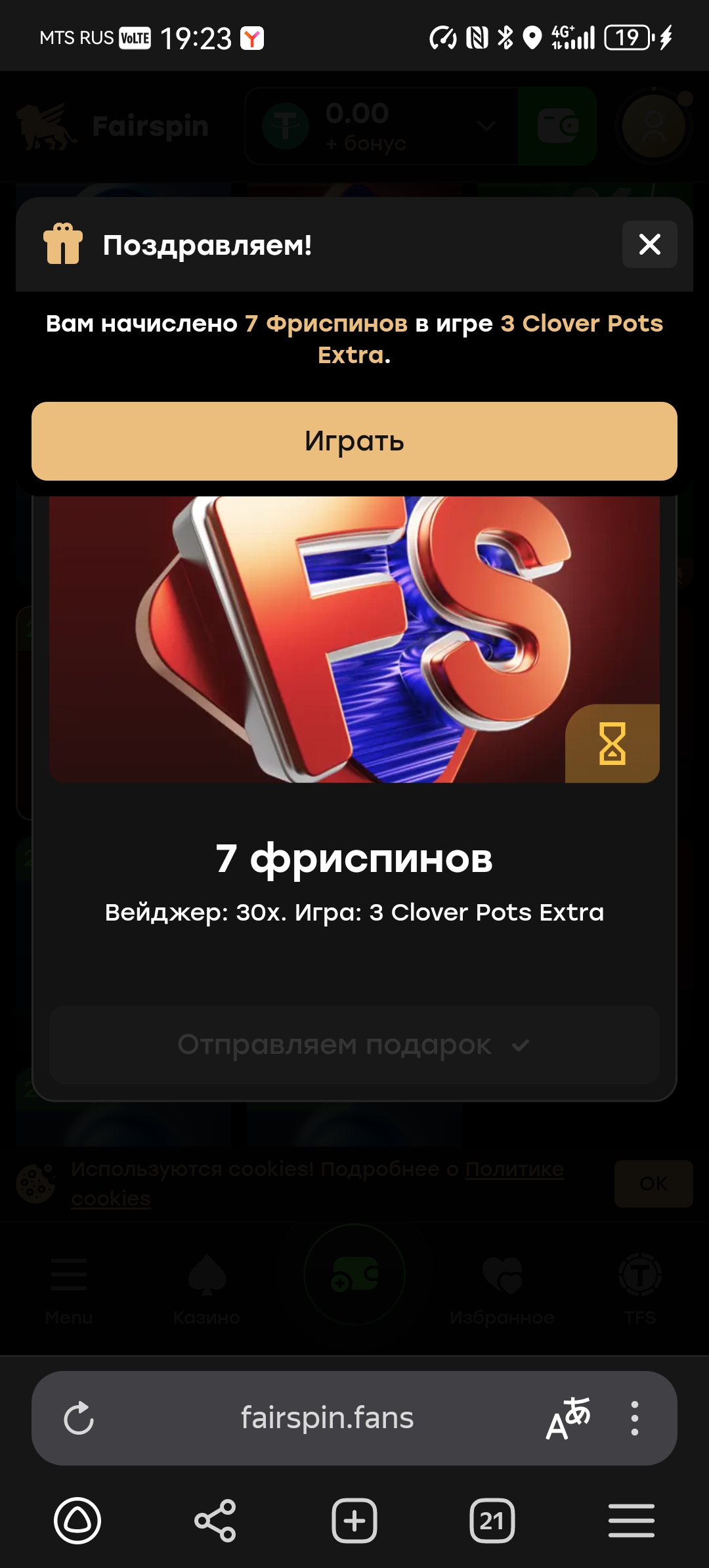Reload the fairspin.fans page
This screenshot has width=709, height=1568.
(x=79, y=1418)
